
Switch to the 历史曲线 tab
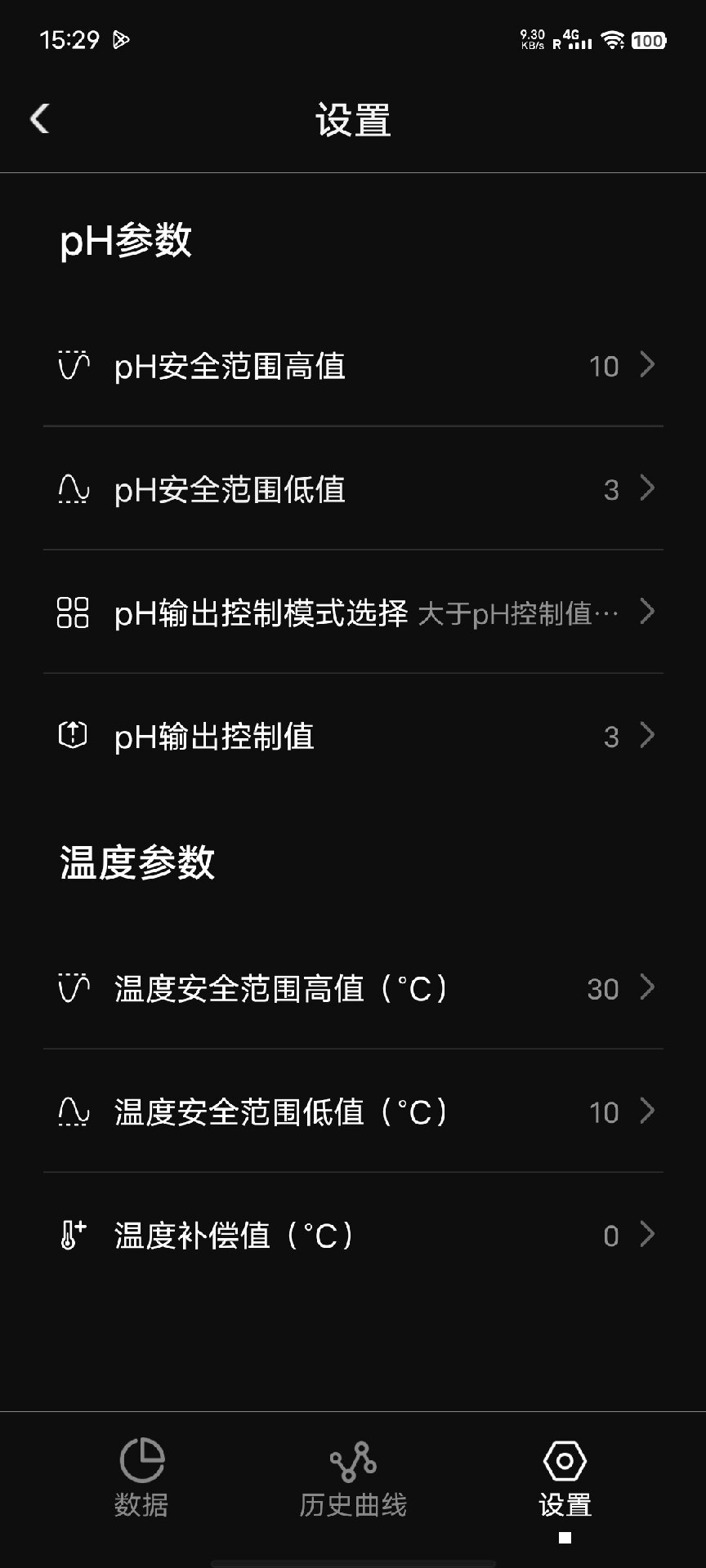(351, 1478)
